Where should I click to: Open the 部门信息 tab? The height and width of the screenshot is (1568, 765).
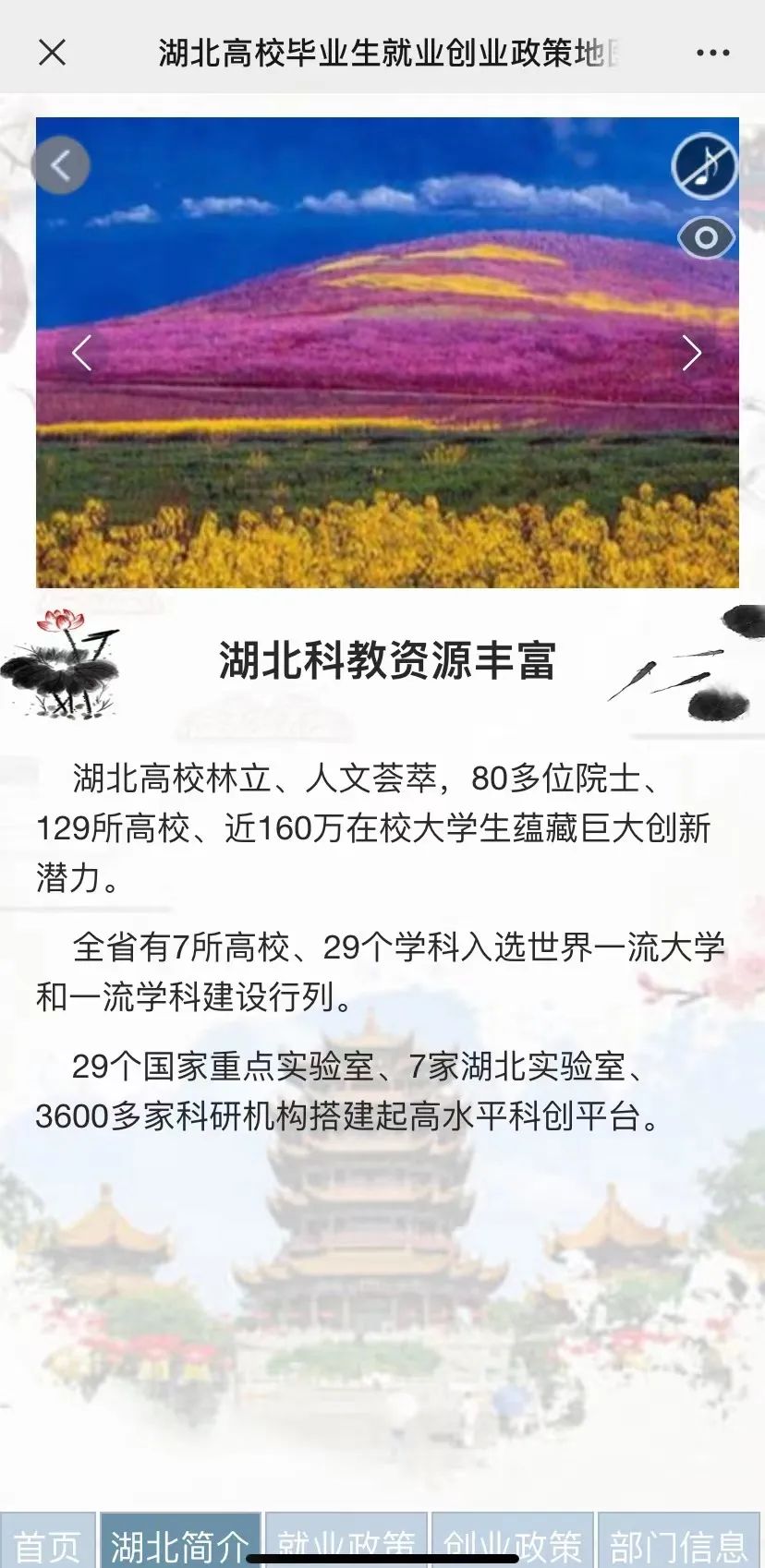pos(678,1544)
